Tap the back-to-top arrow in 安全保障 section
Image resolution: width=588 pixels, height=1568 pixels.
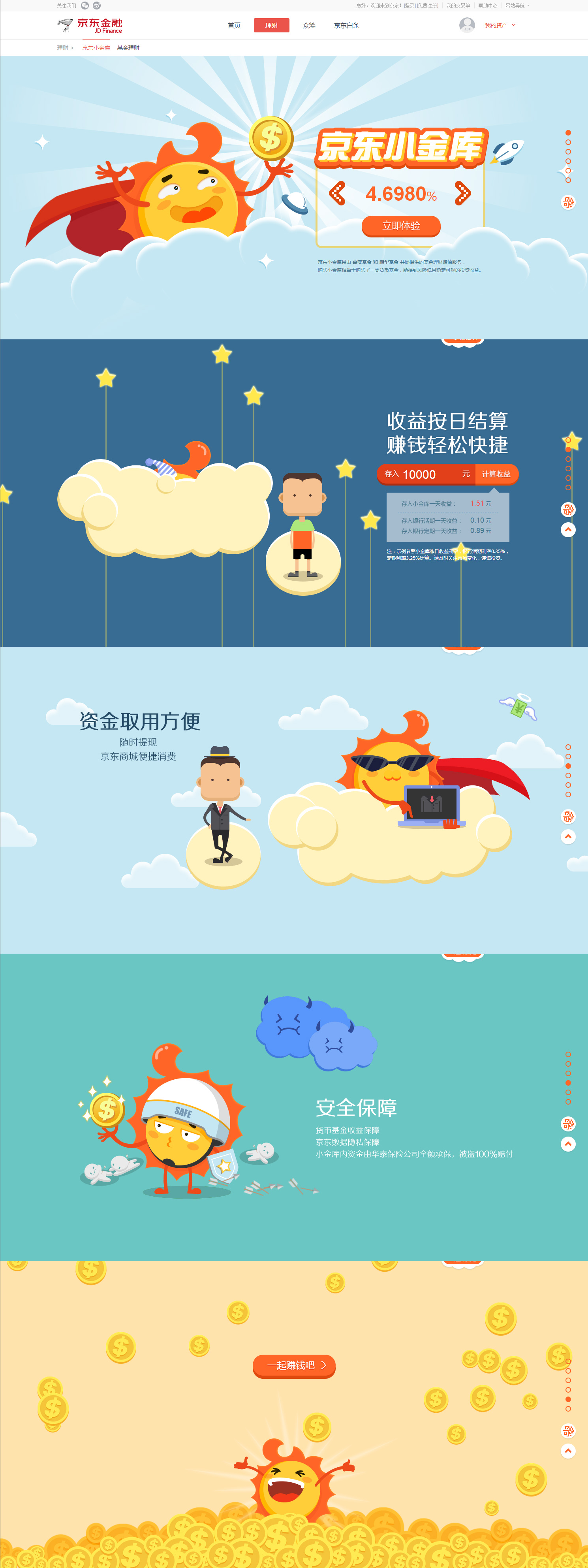568,1144
